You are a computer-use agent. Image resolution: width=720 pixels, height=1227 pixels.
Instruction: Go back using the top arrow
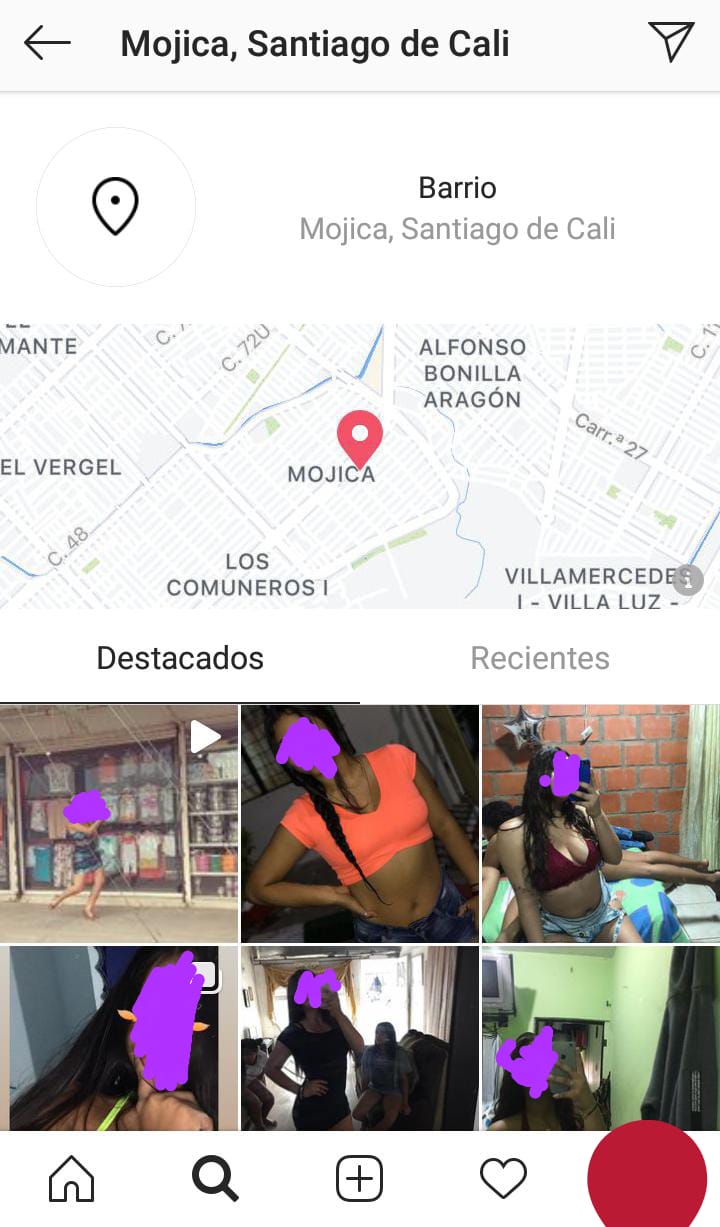(x=47, y=43)
